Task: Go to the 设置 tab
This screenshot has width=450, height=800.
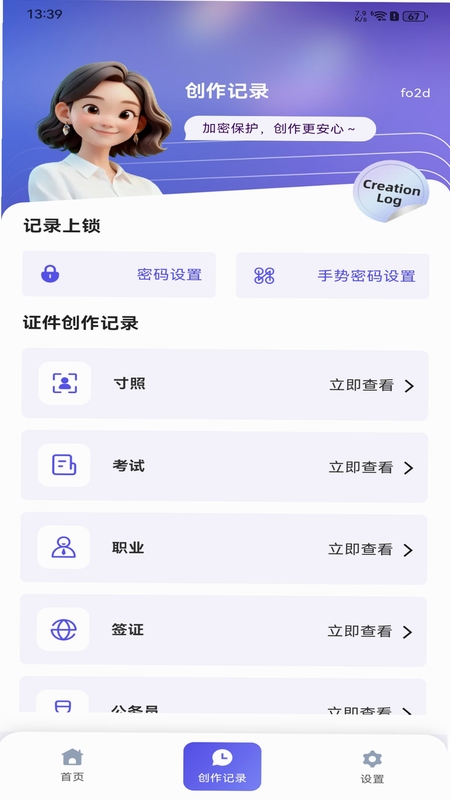Action: 372,767
